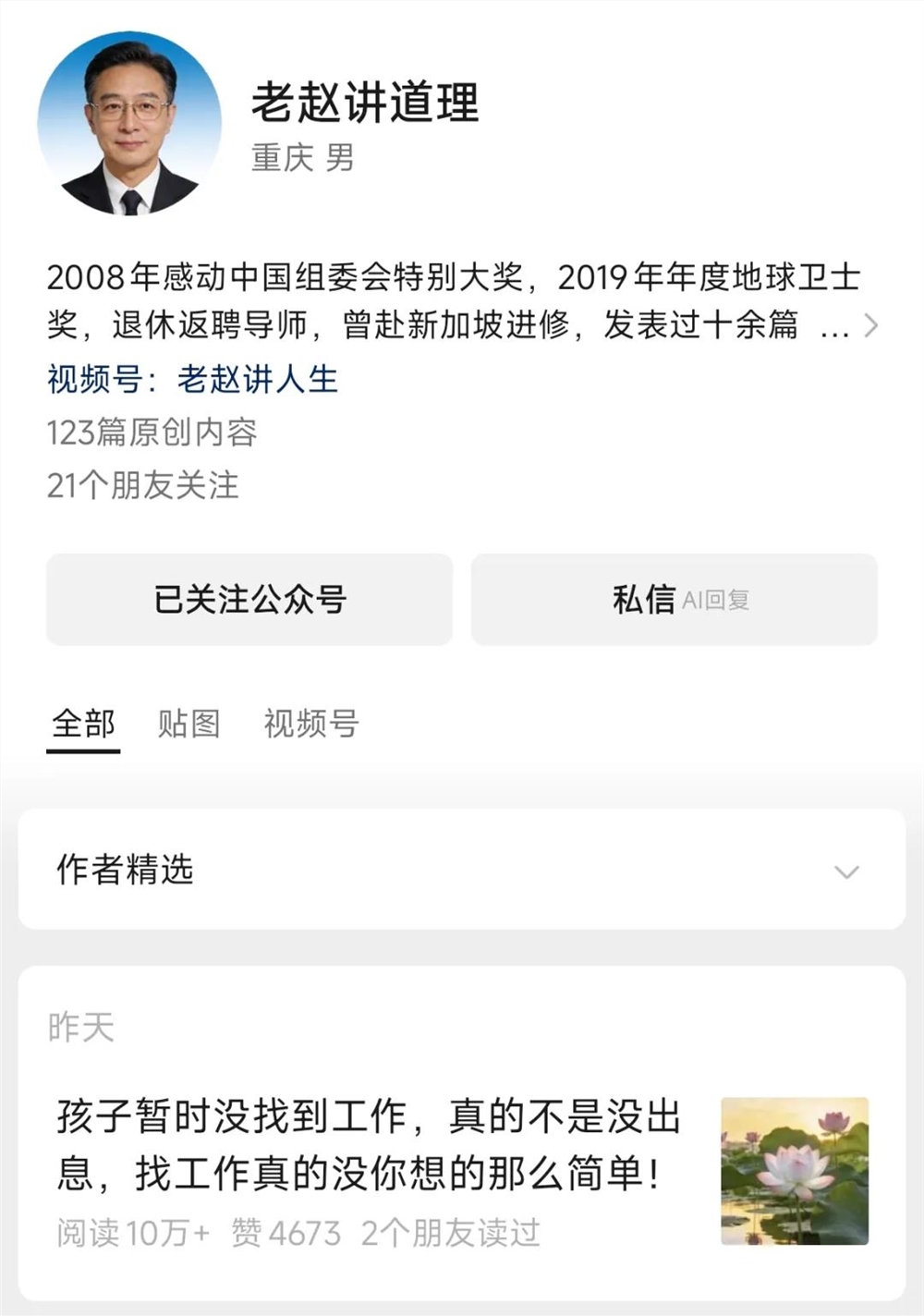Select the 全部 tab
The height and width of the screenshot is (1316, 924).
(x=82, y=725)
